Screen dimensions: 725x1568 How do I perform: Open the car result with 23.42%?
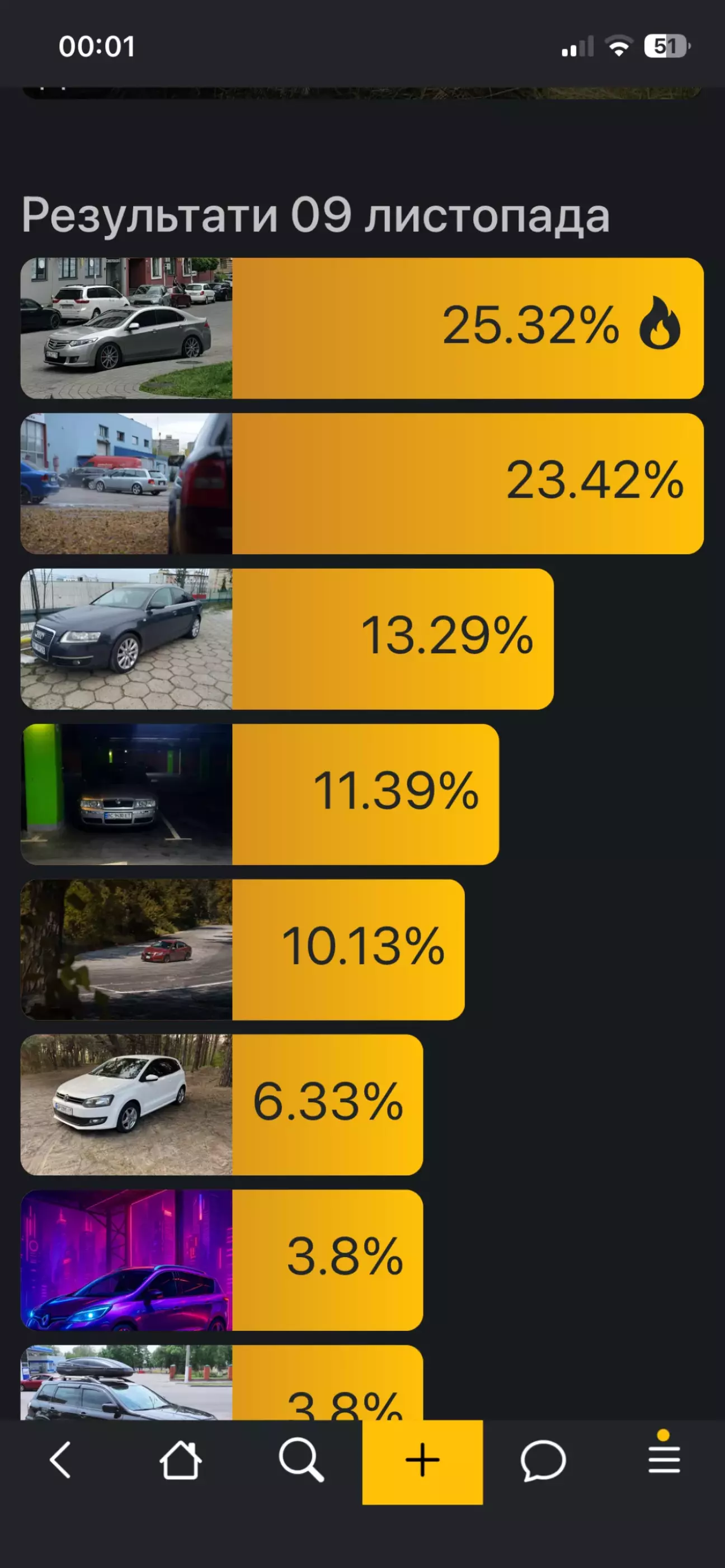pos(361,483)
